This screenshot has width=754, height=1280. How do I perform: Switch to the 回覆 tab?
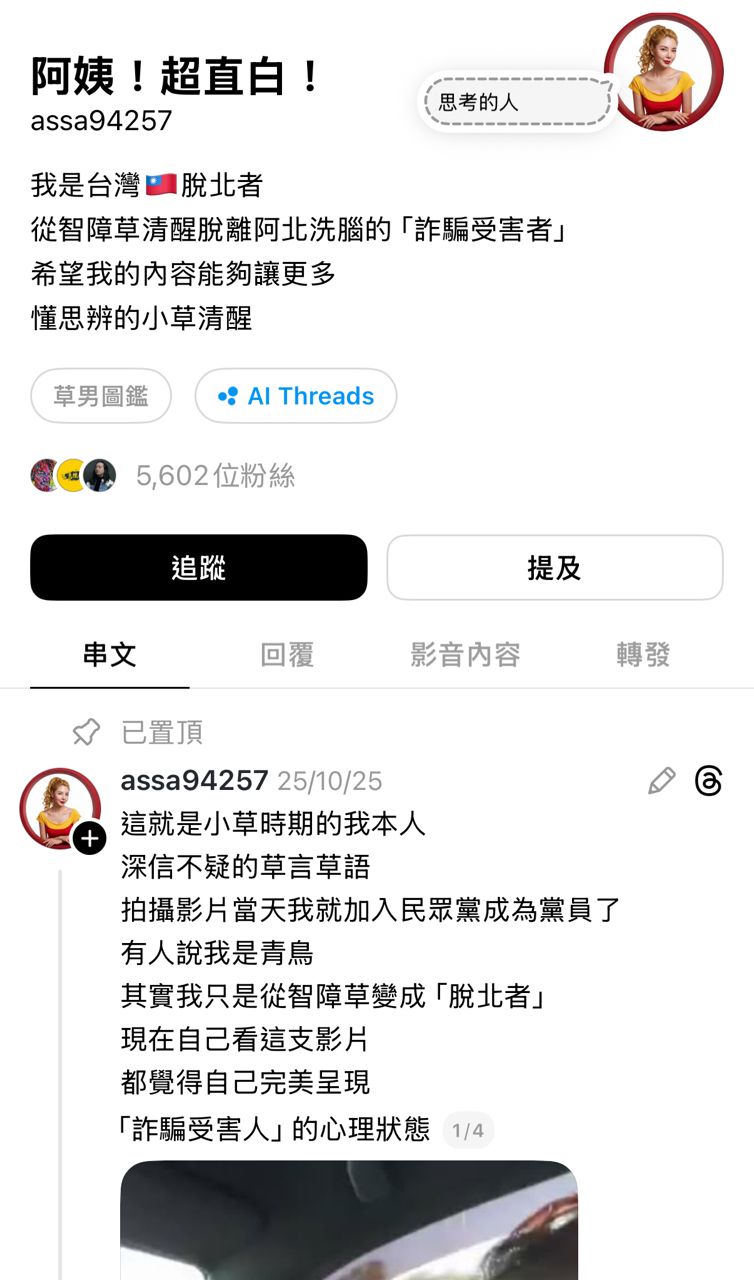pyautogui.click(x=287, y=655)
